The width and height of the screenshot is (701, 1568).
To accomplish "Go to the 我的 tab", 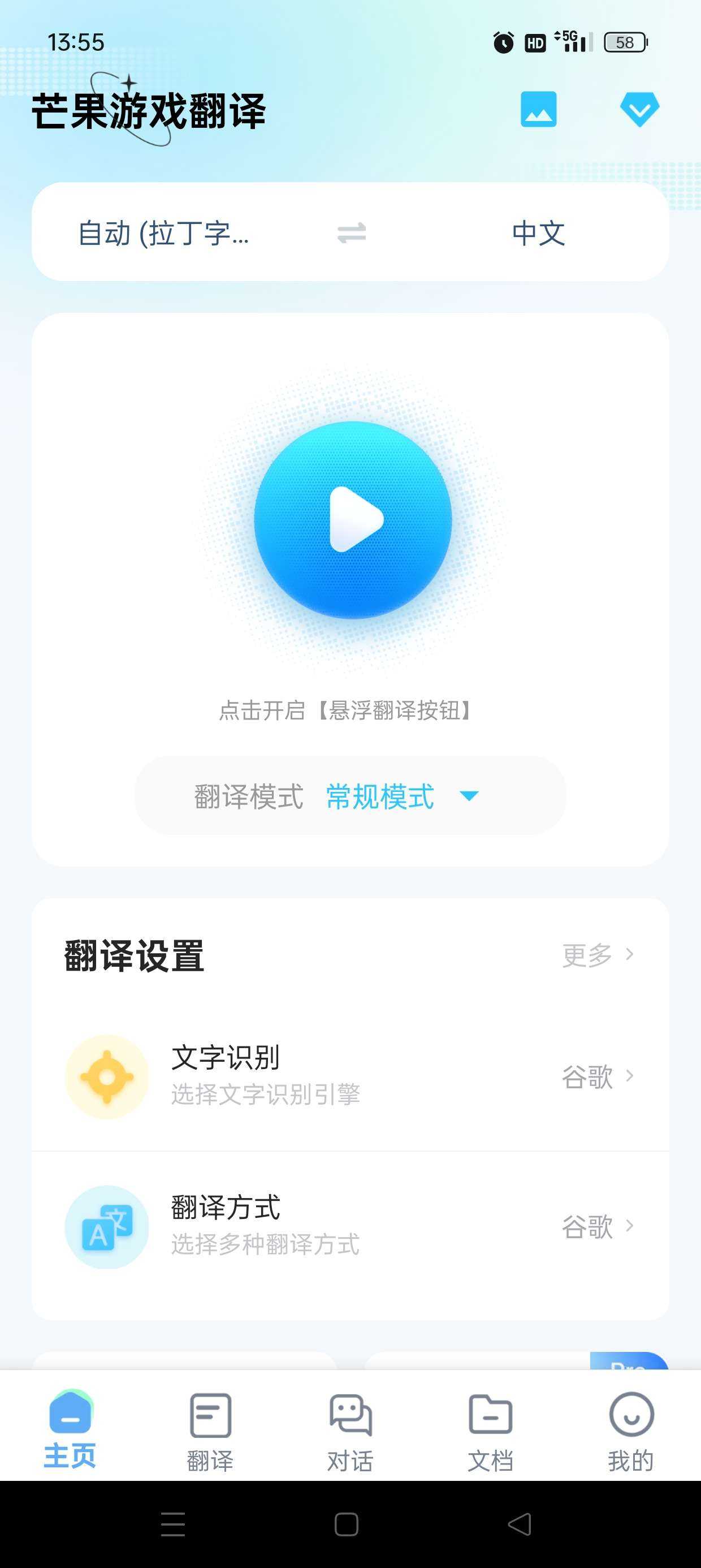I will (631, 1431).
